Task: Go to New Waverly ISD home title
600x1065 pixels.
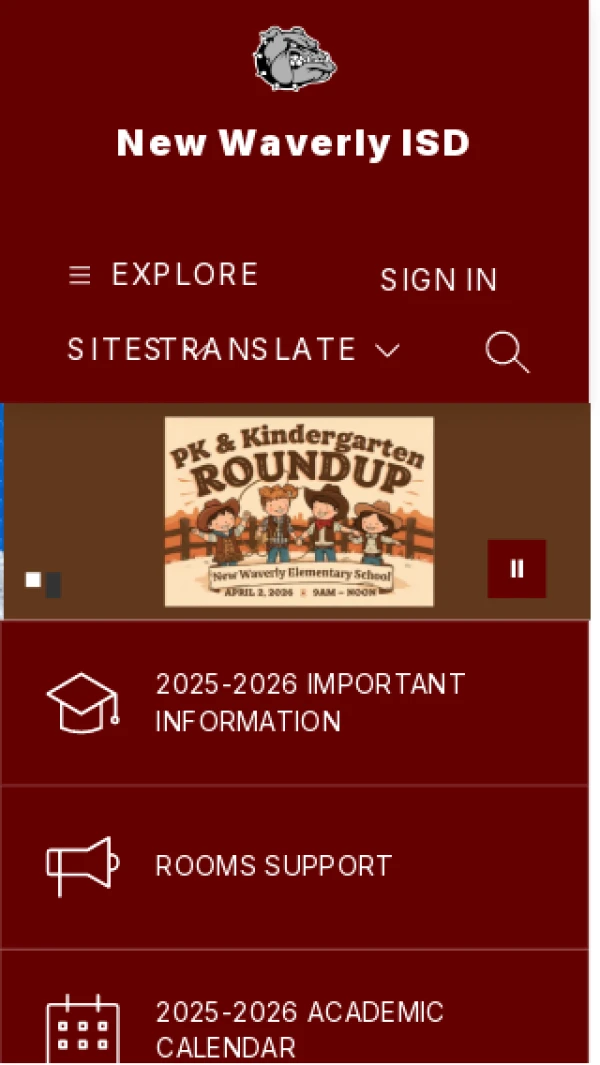Action: [293, 144]
